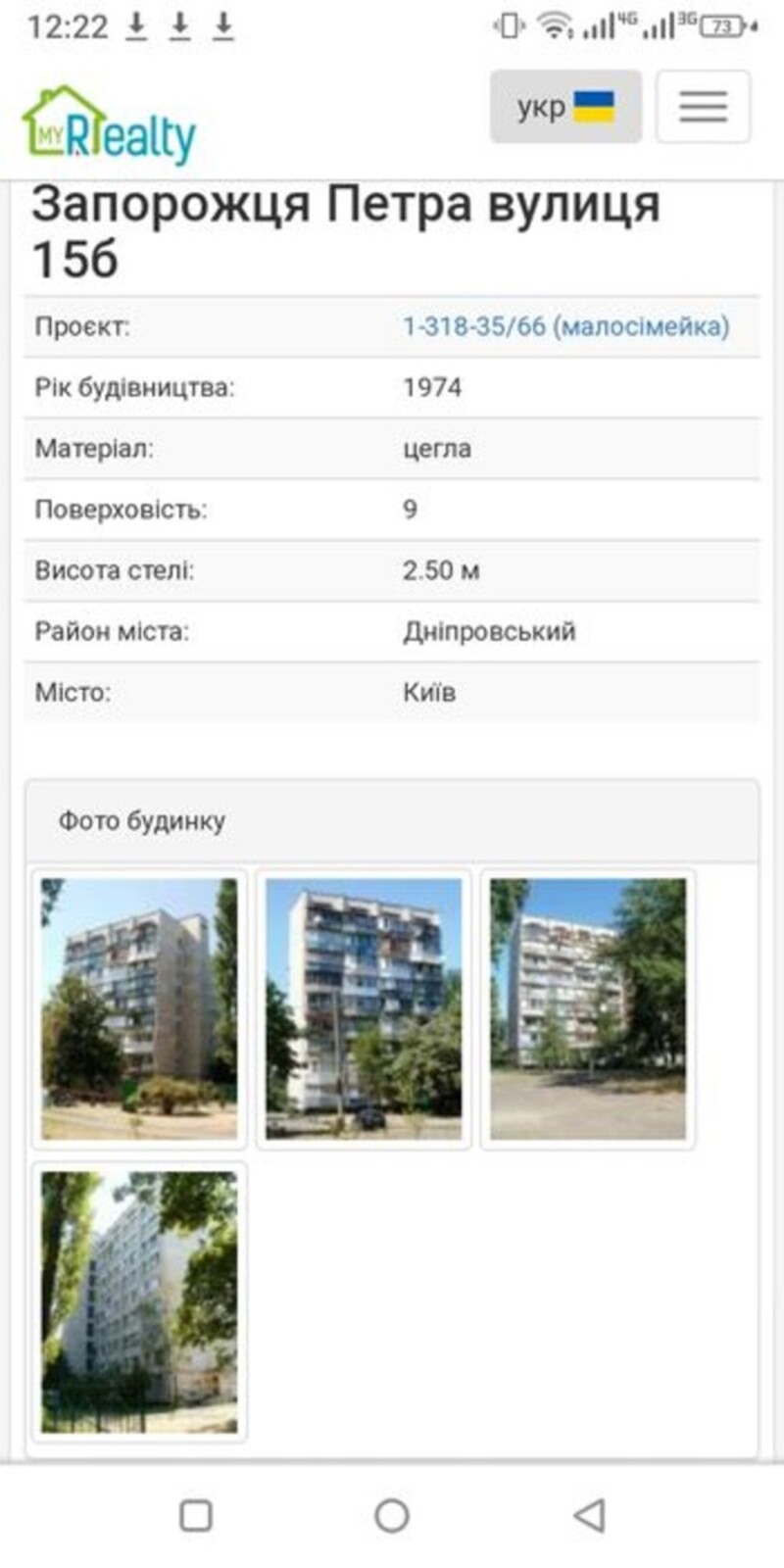Viewport: 784px width, 1568px height.
Task: Go back using system back button
Action: point(589,1515)
